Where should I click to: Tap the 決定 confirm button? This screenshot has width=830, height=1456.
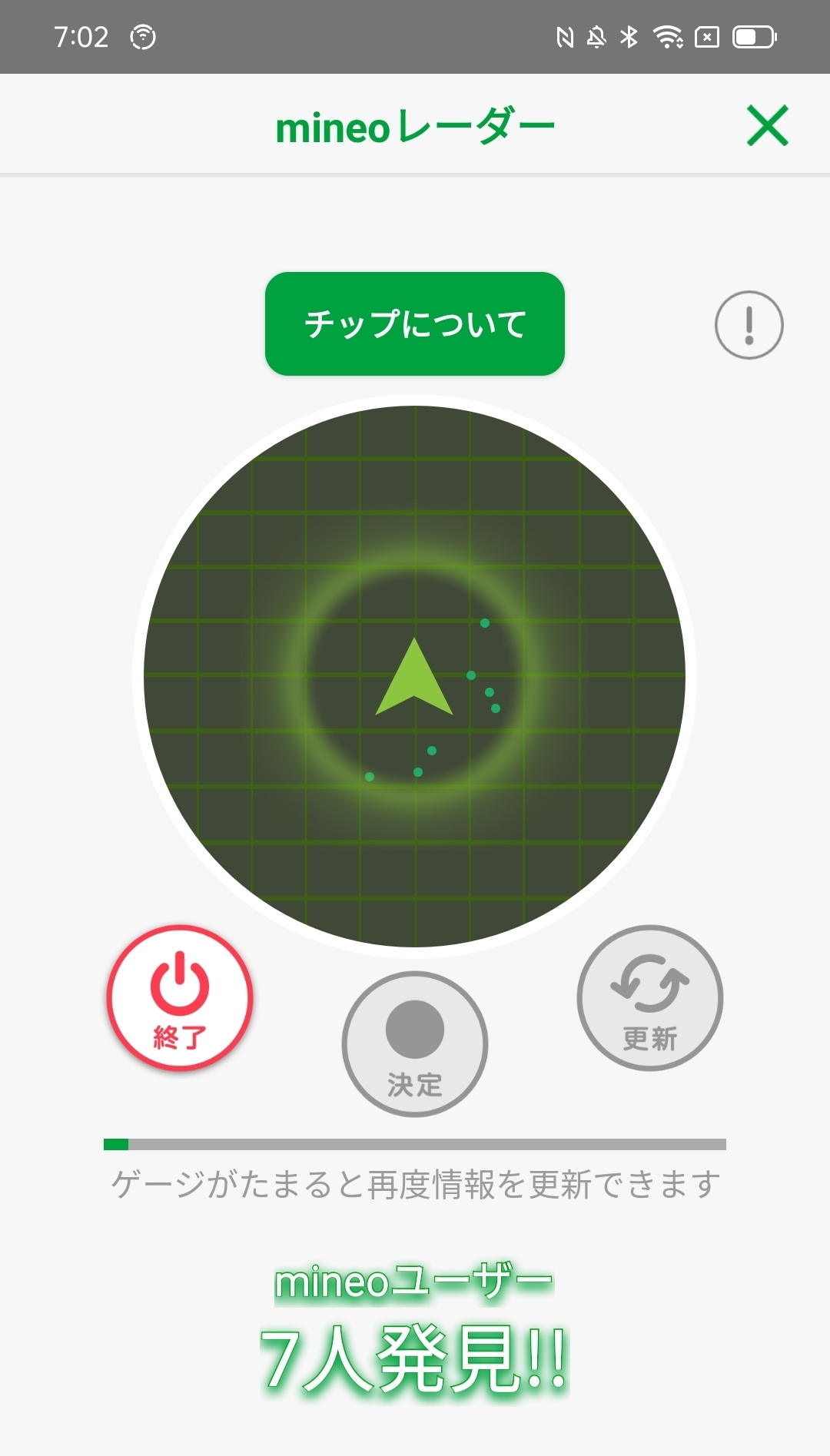coord(415,1043)
